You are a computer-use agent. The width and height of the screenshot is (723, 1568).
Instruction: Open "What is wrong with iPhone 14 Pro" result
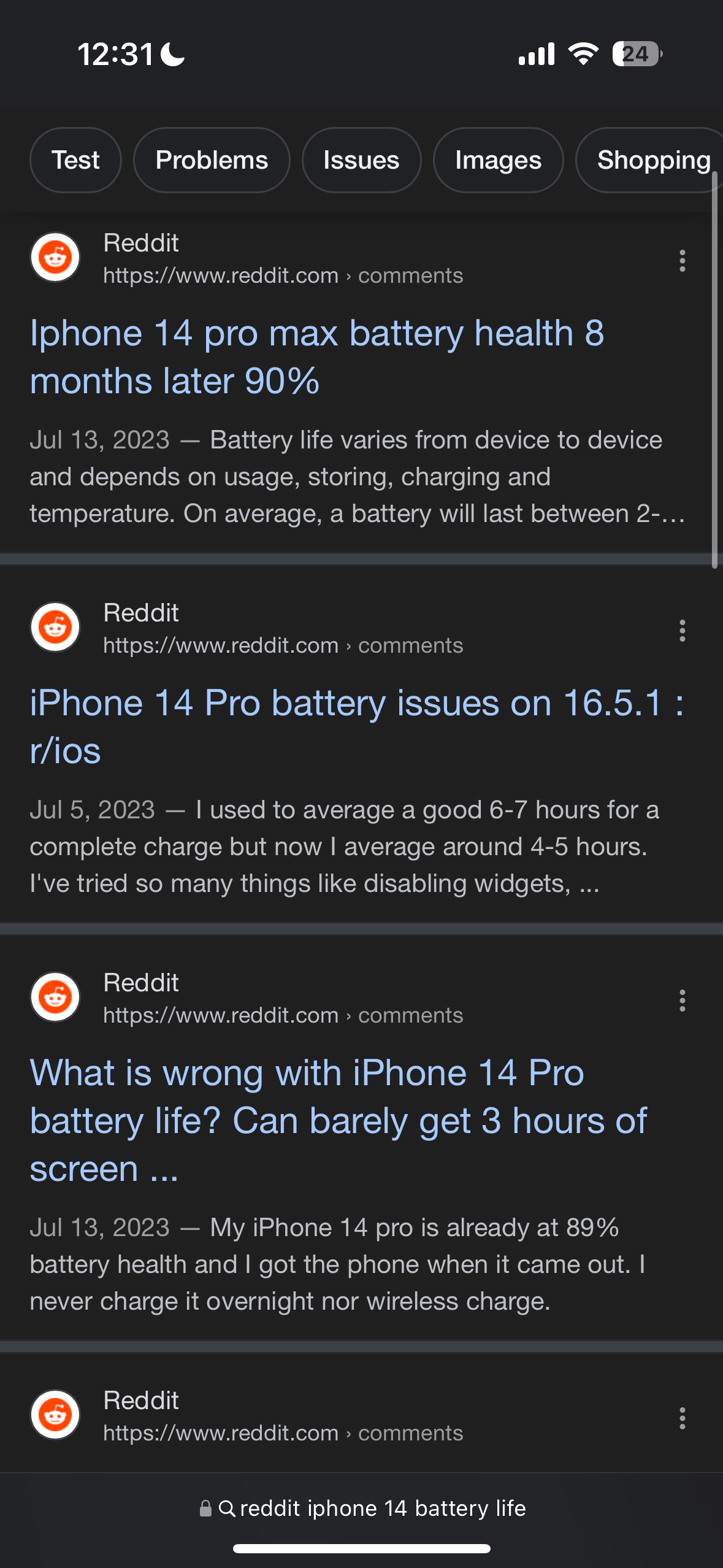point(339,1121)
